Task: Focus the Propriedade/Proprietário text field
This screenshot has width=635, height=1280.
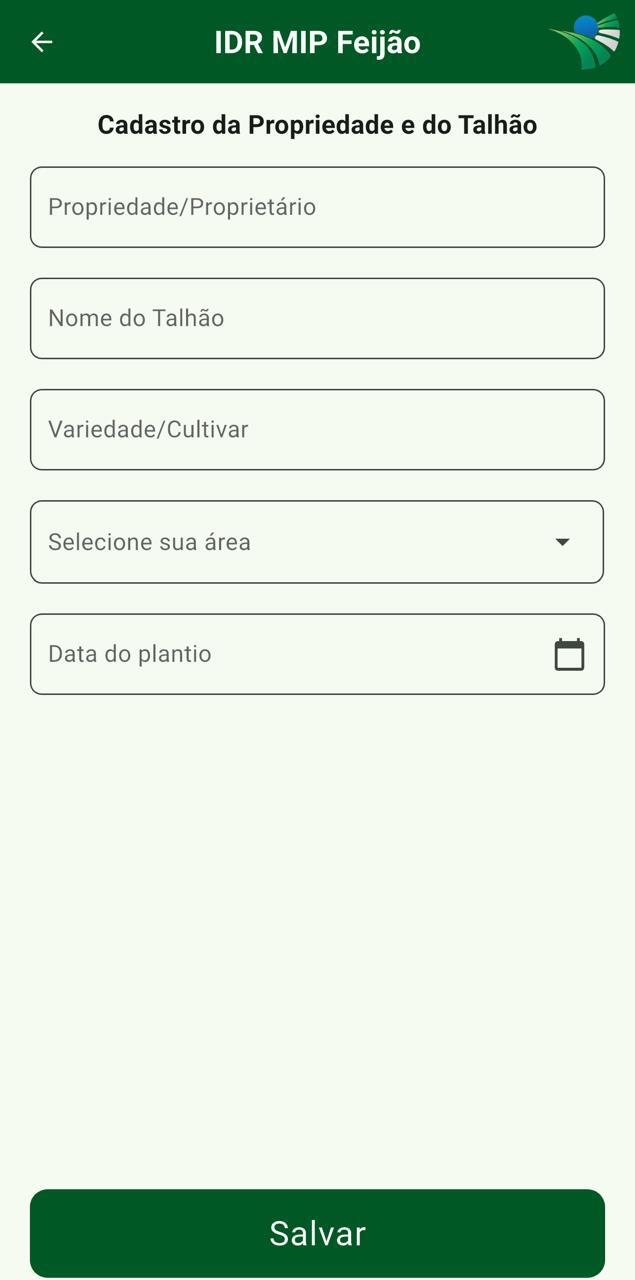Action: point(317,207)
